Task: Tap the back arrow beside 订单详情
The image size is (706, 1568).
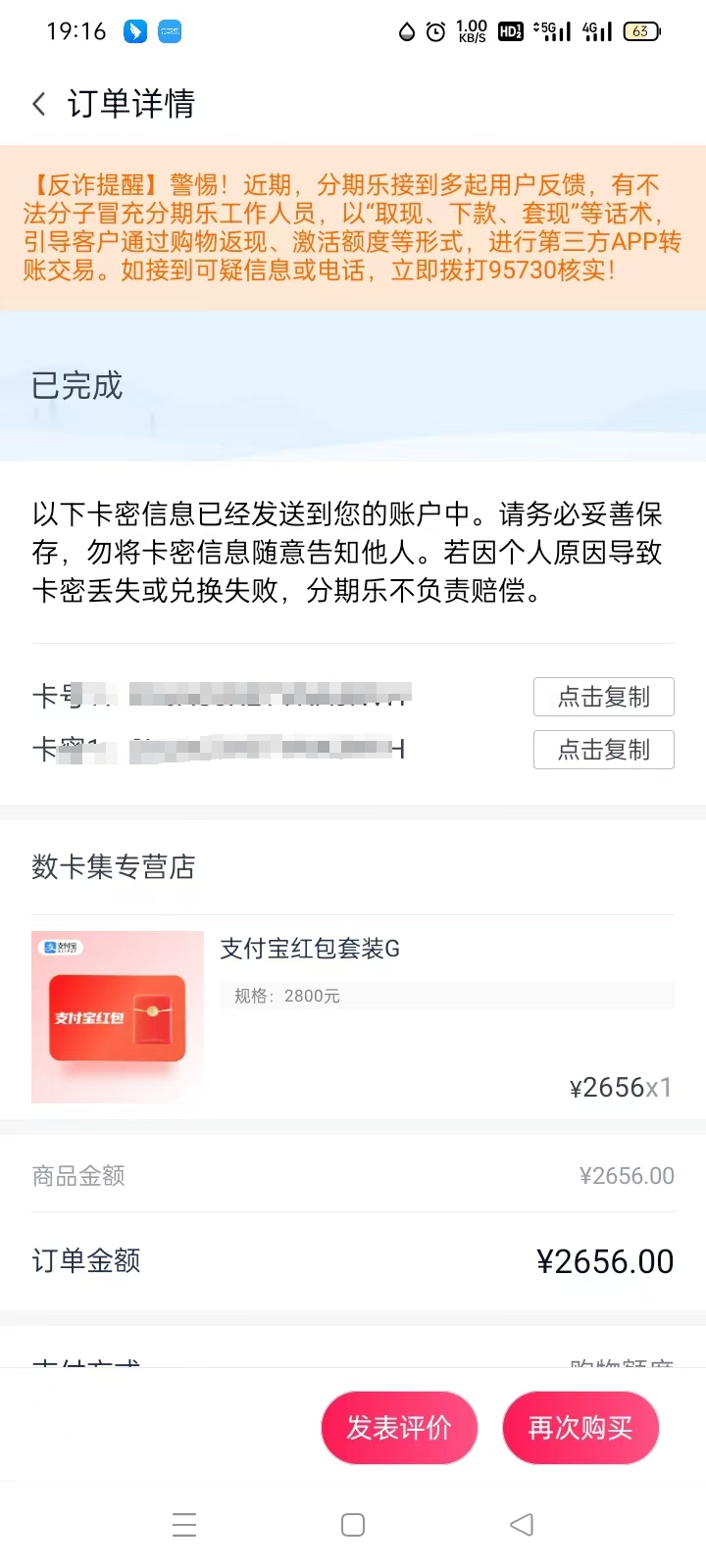Action: click(37, 103)
